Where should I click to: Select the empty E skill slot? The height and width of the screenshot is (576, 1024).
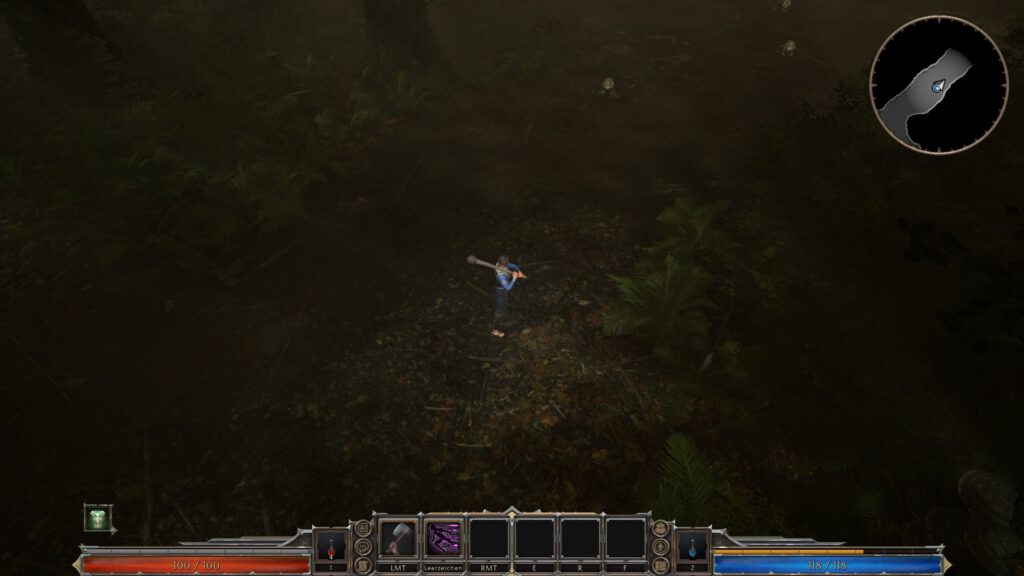pos(534,538)
